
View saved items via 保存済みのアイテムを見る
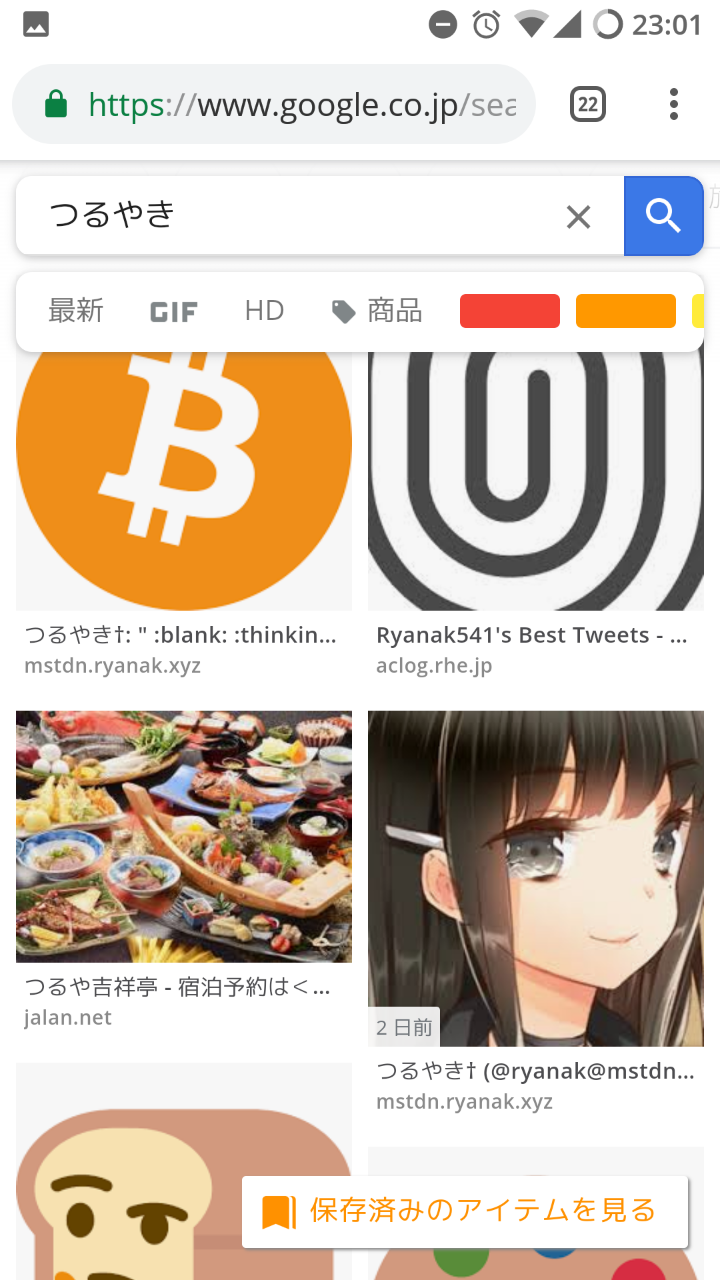coord(465,1211)
